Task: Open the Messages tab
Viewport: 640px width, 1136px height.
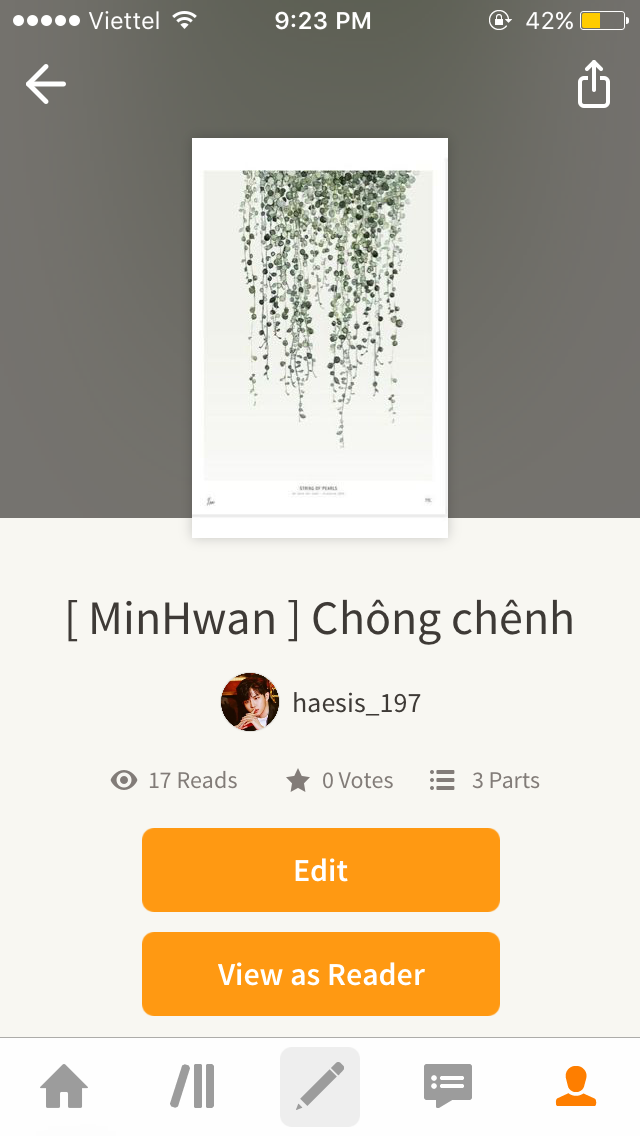Action: [448, 1086]
